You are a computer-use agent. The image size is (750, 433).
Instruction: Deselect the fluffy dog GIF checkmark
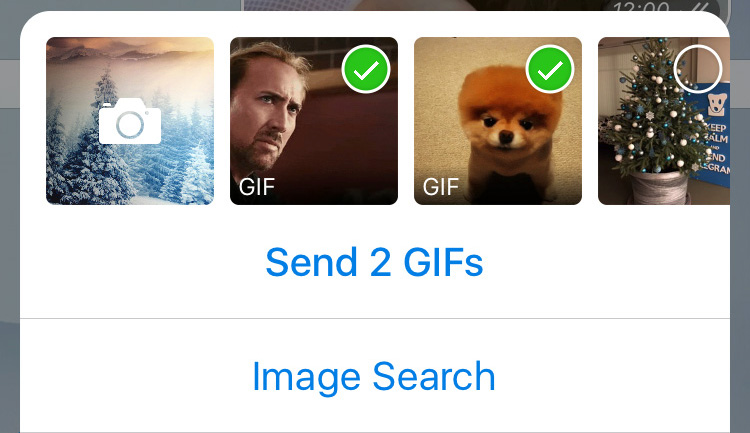tap(550, 70)
